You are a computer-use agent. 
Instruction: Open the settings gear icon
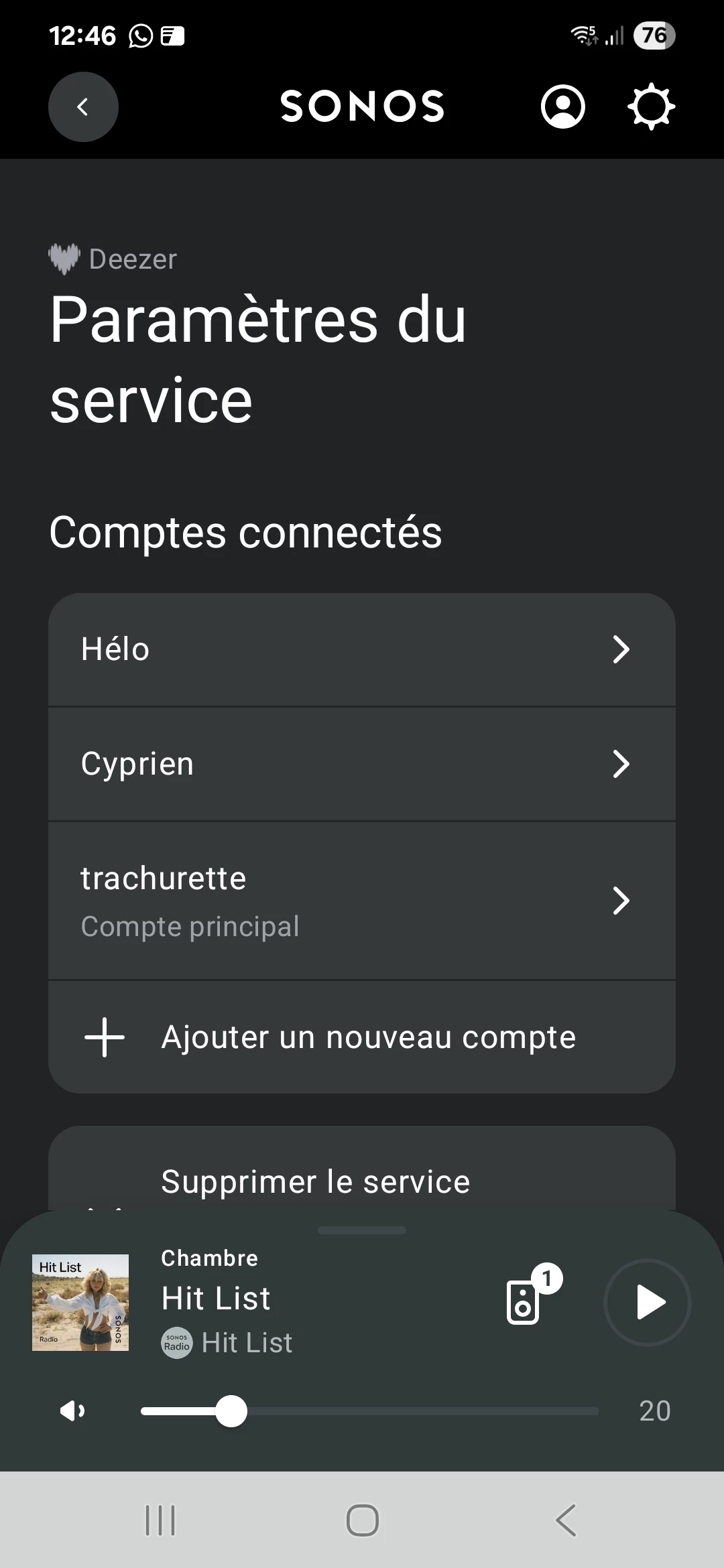(x=651, y=107)
